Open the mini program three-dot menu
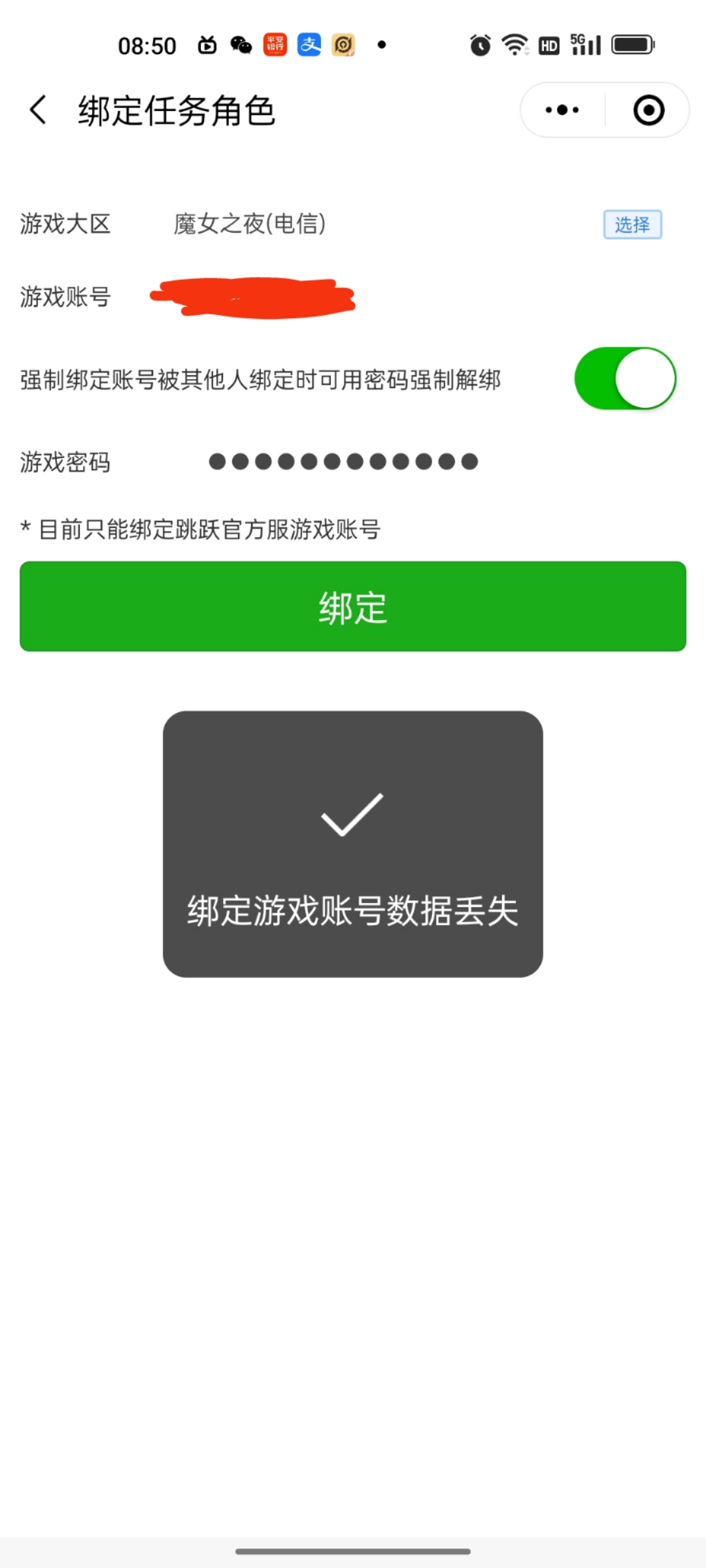This screenshot has width=706, height=1568. click(x=562, y=110)
